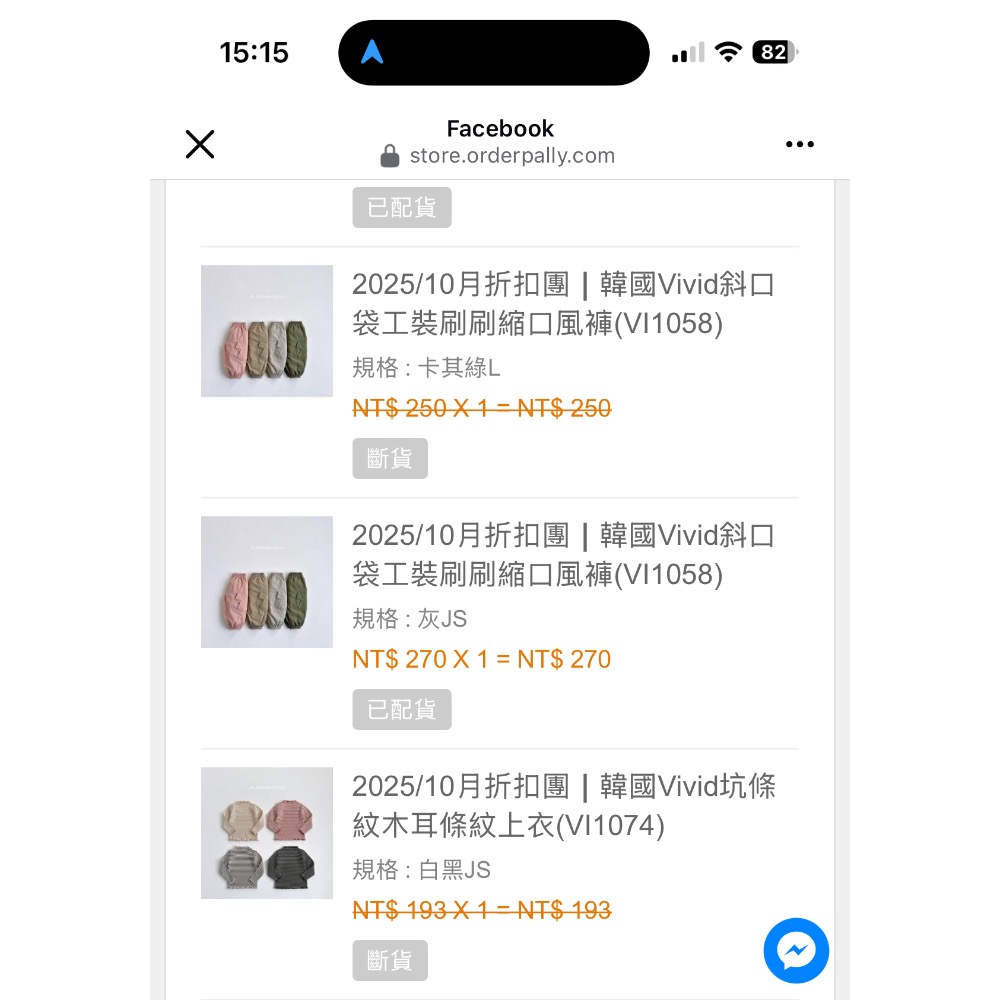The image size is (1000, 1000).
Task: Open the Messenger chat bubble
Action: (796, 950)
